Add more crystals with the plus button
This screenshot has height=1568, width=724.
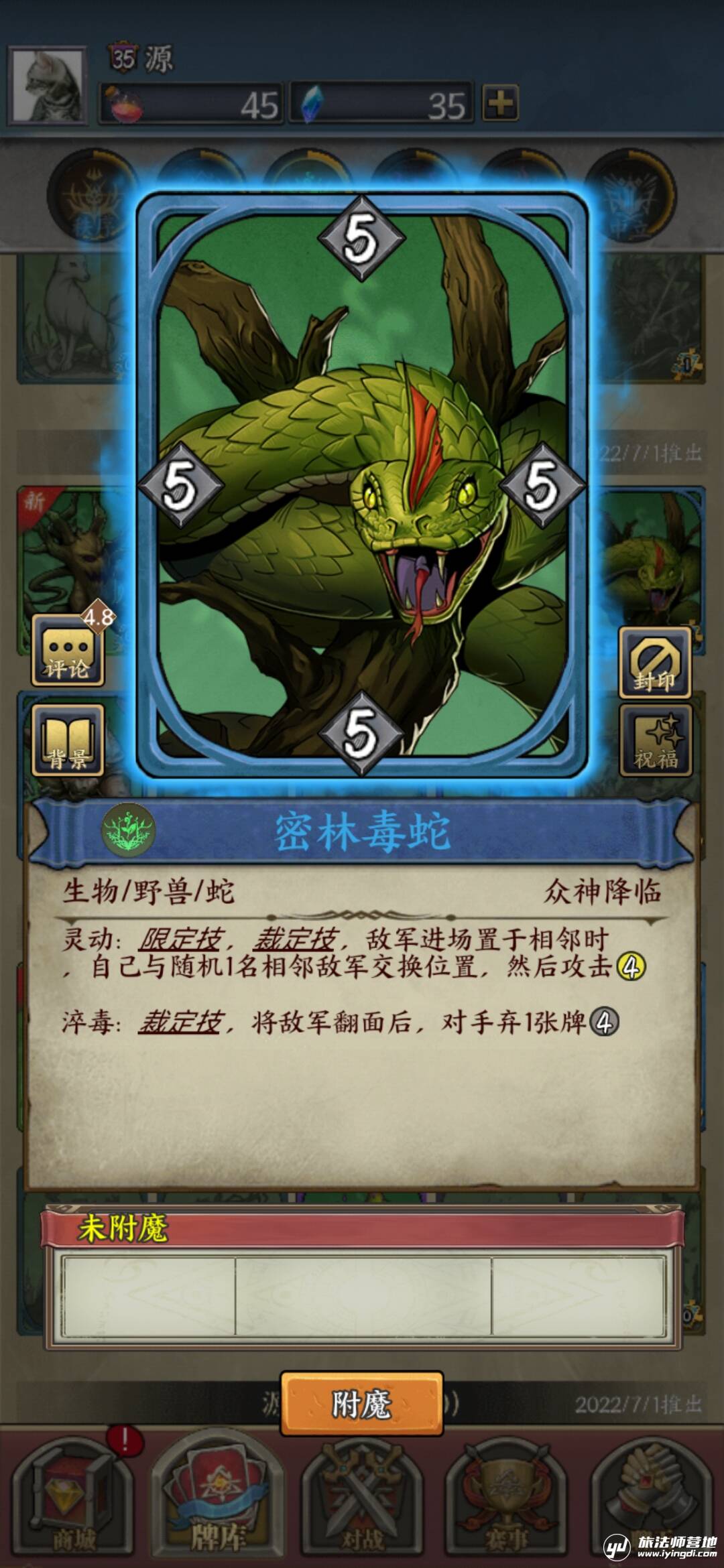point(501,104)
